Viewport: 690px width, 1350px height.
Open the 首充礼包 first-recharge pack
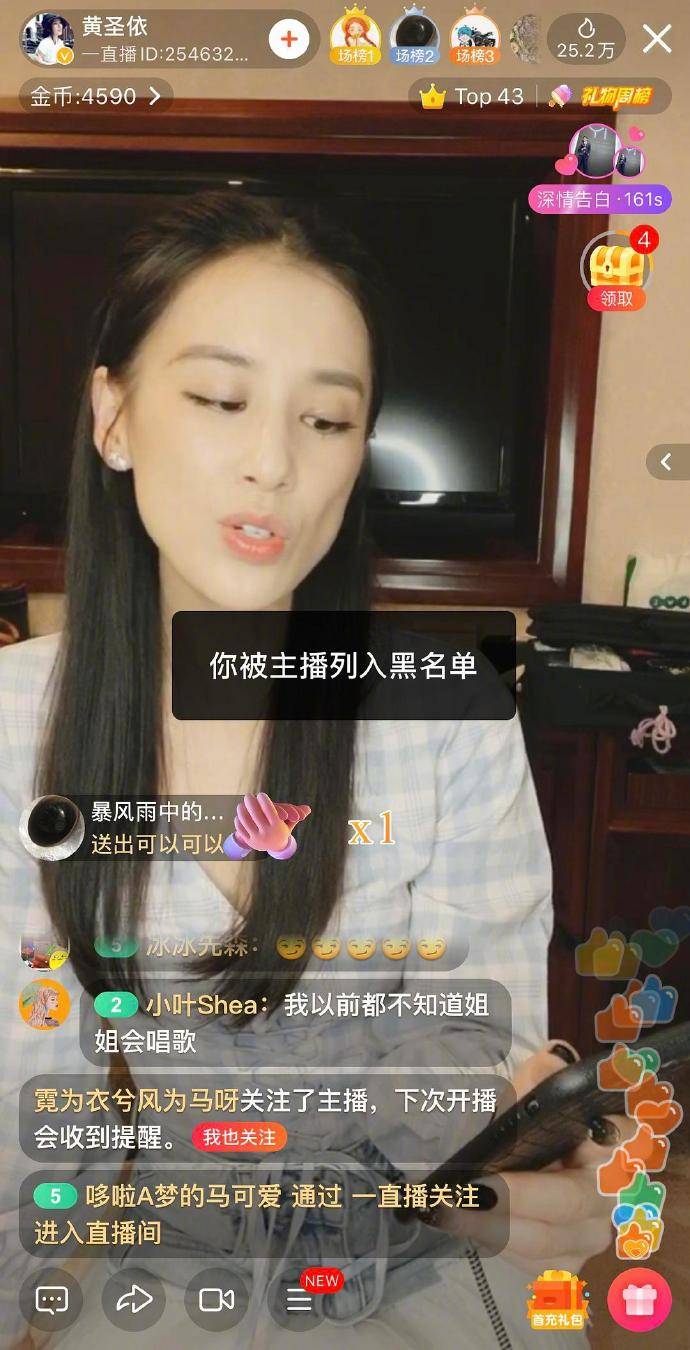pyautogui.click(x=557, y=1300)
